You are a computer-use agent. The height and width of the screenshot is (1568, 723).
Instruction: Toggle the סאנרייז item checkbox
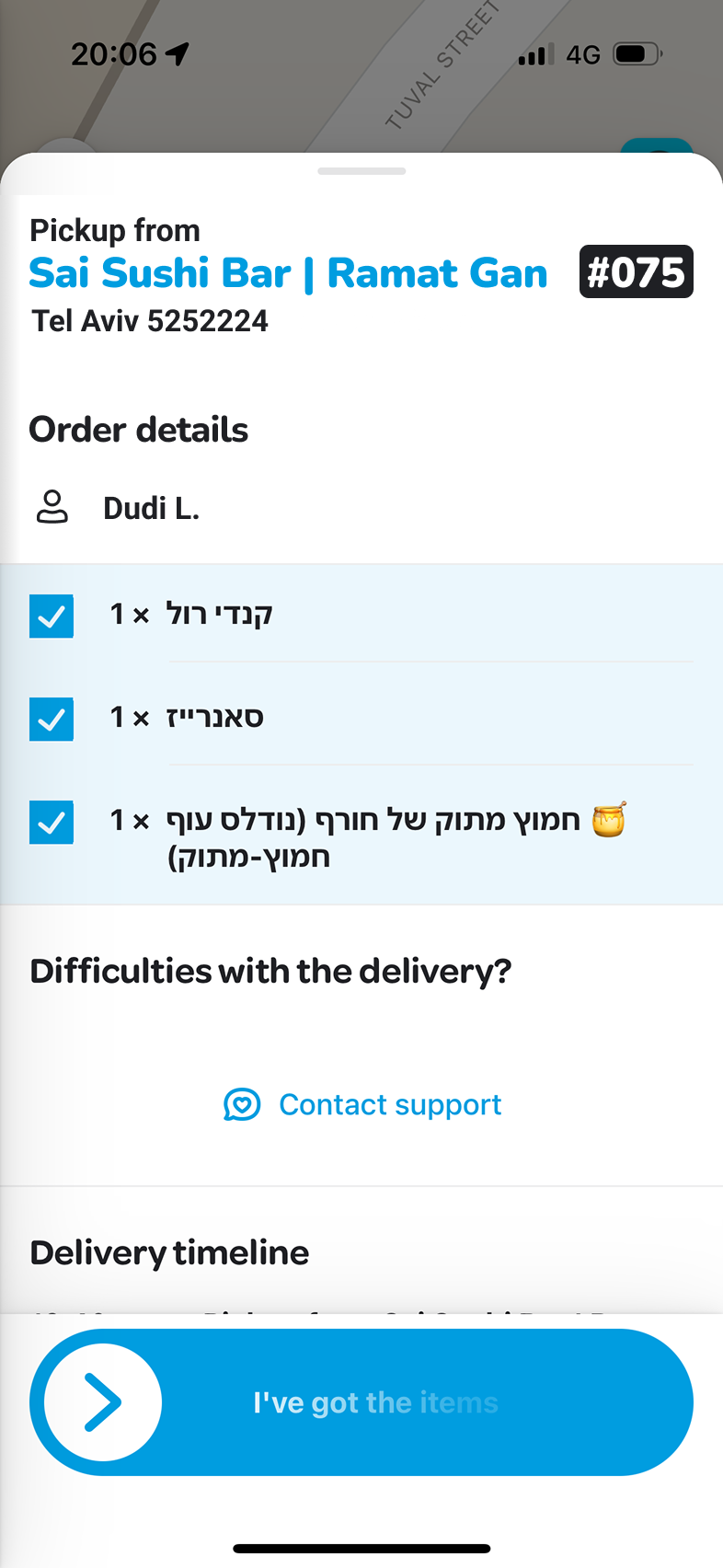click(51, 720)
